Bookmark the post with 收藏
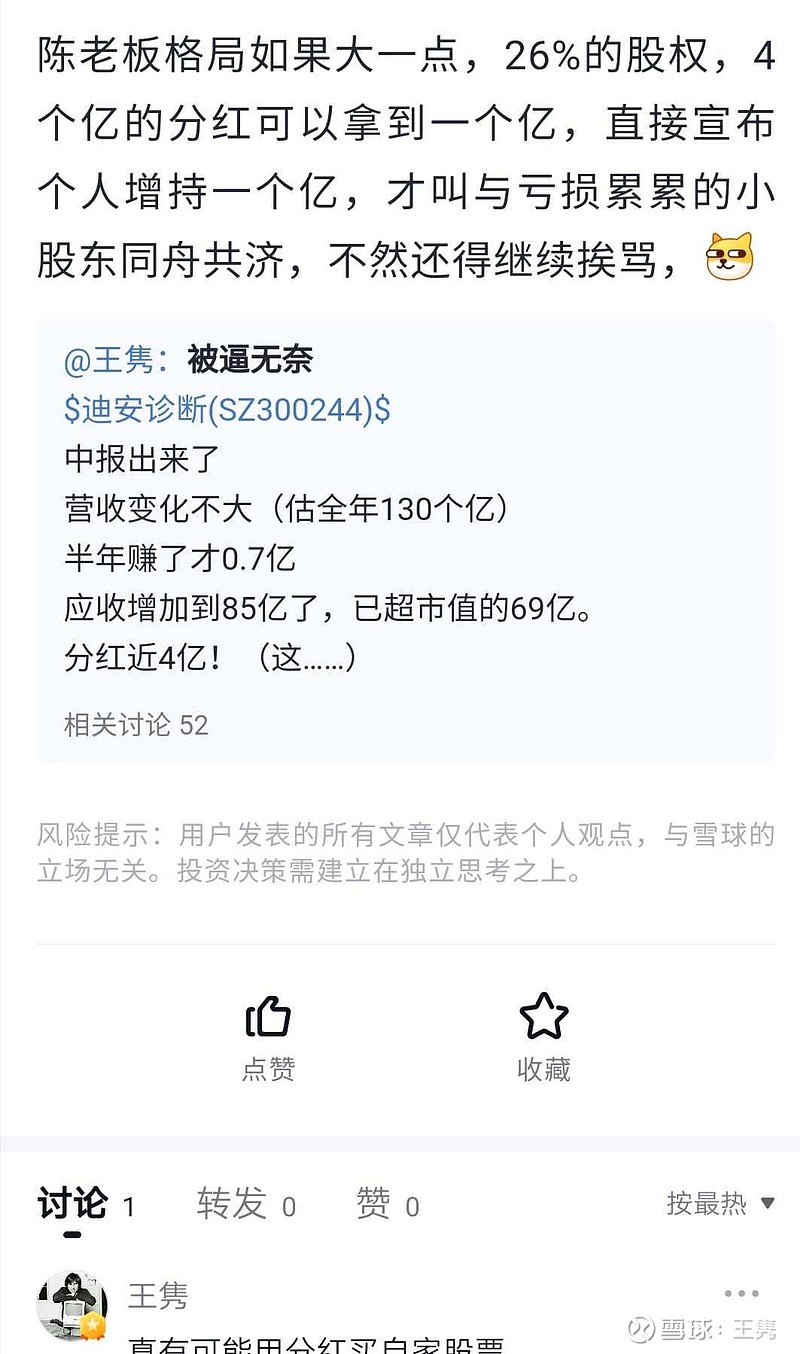Image resolution: width=800 pixels, height=1354 pixels. pos(543,1038)
